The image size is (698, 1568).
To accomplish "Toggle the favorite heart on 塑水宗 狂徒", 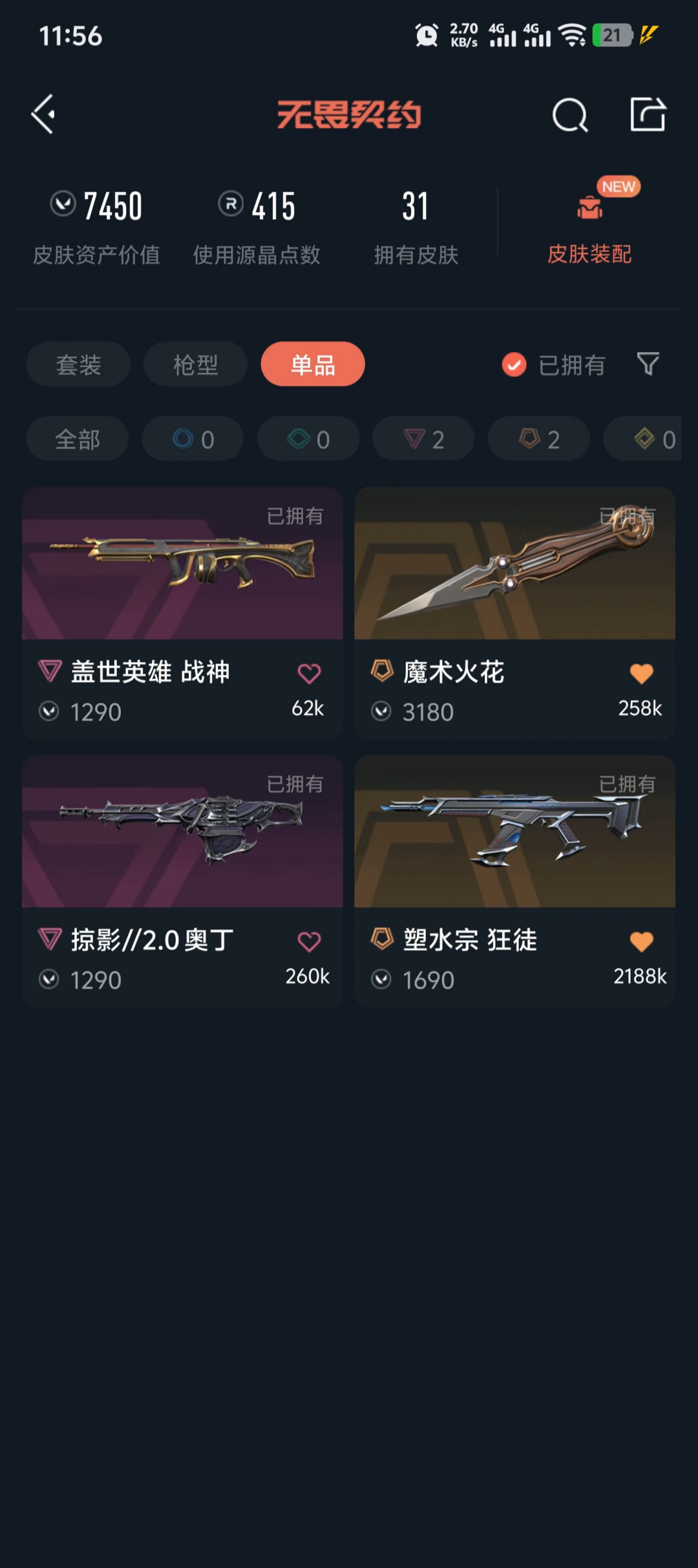I will click(640, 942).
